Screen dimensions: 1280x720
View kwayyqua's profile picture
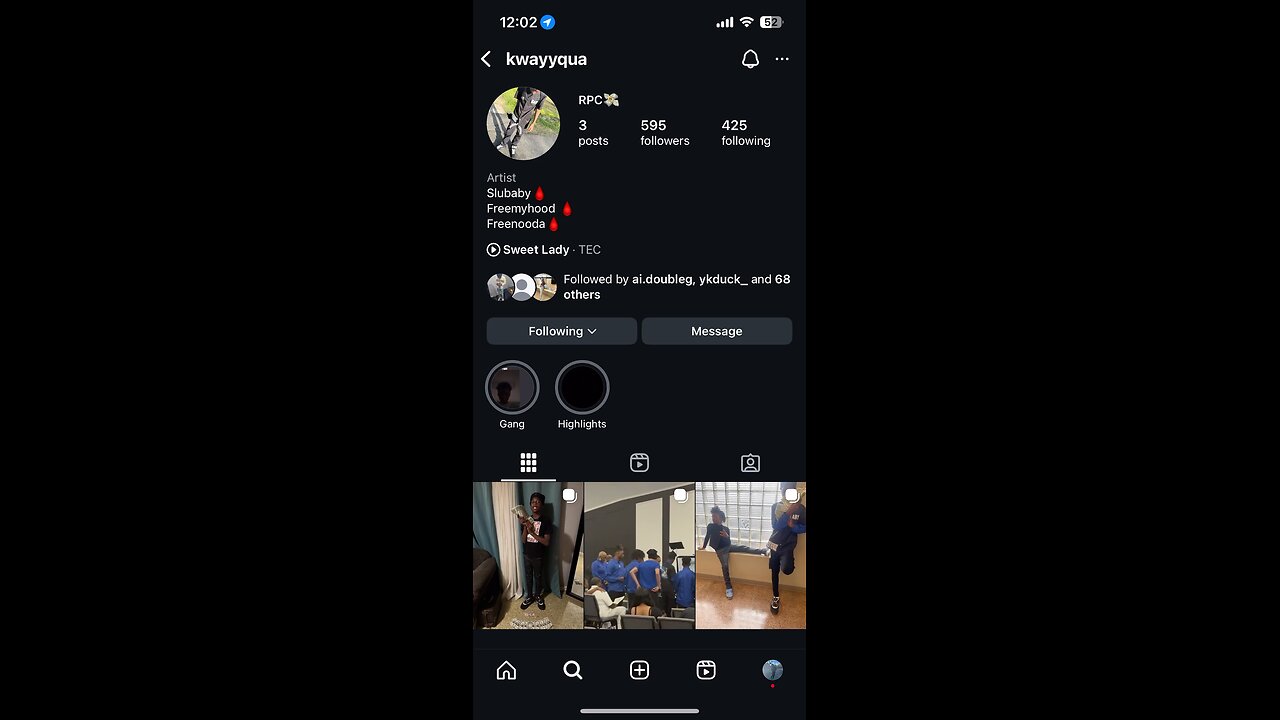point(523,123)
